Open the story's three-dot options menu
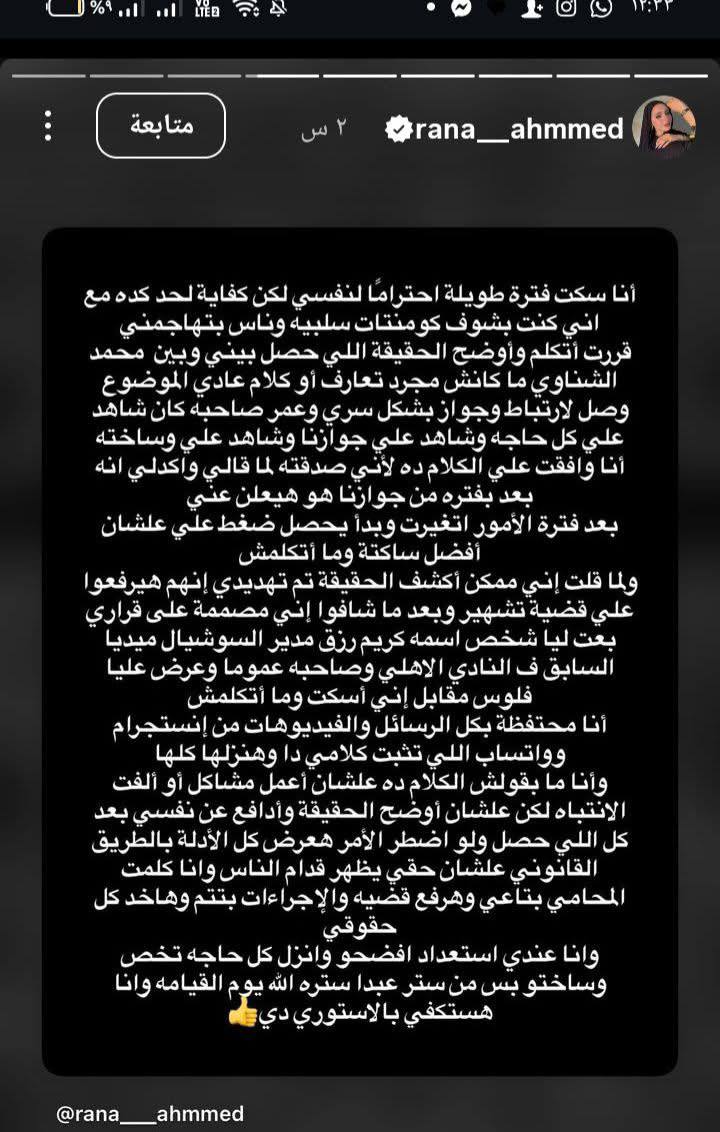 click(47, 126)
